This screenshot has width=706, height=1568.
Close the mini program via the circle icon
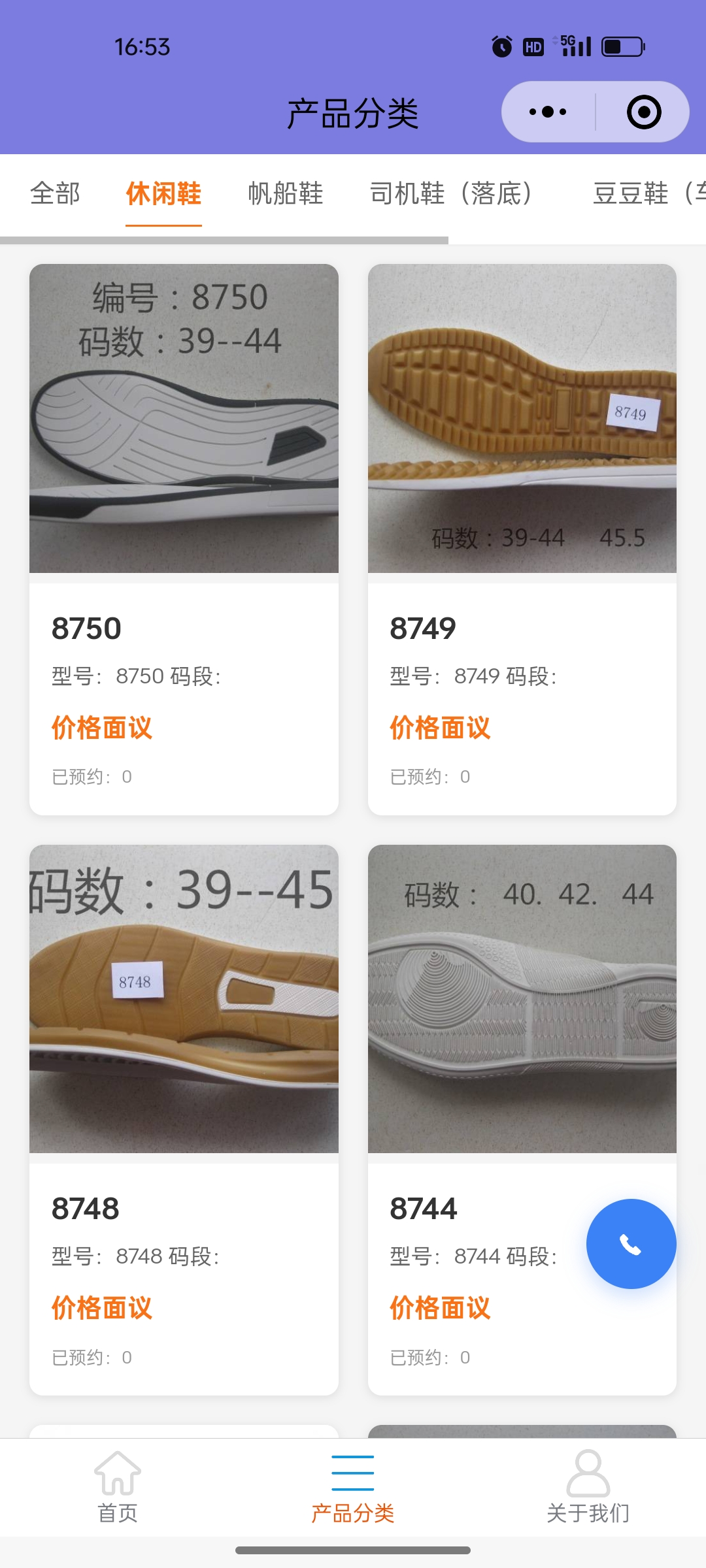pos(644,112)
